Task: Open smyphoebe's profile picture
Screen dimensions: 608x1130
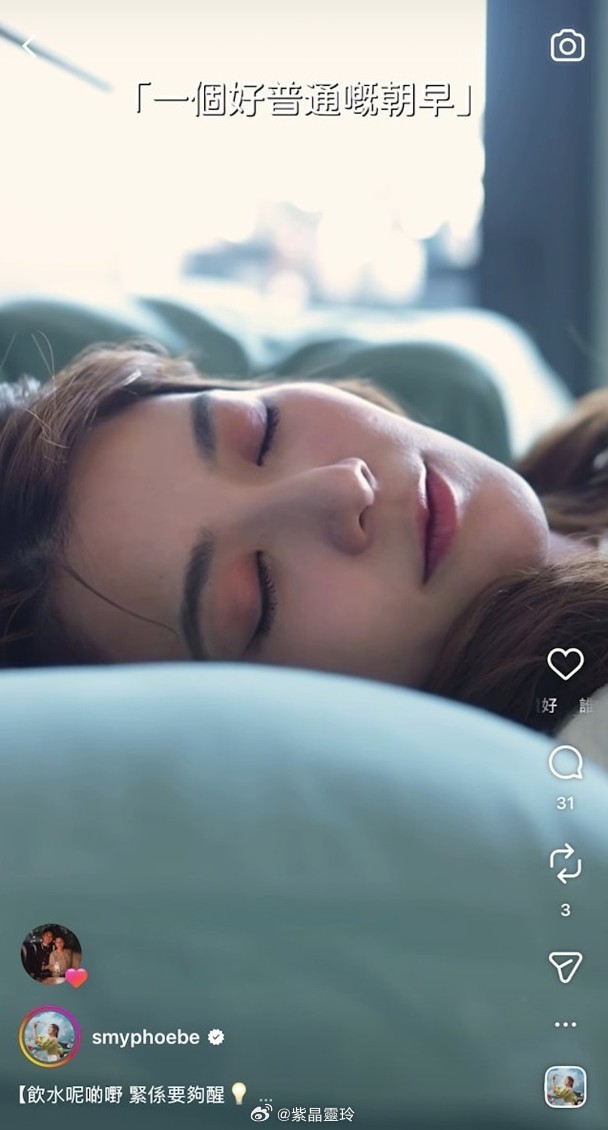Action: pyautogui.click(x=49, y=1037)
